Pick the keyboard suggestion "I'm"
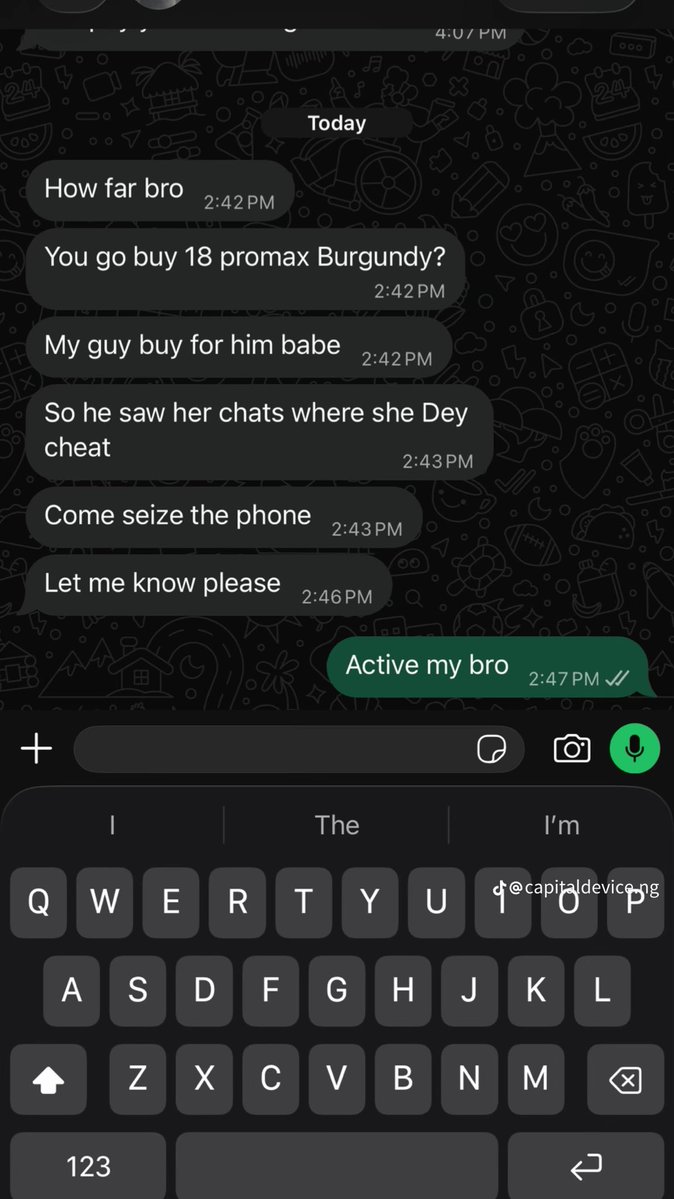674x1199 pixels. pos(562,824)
